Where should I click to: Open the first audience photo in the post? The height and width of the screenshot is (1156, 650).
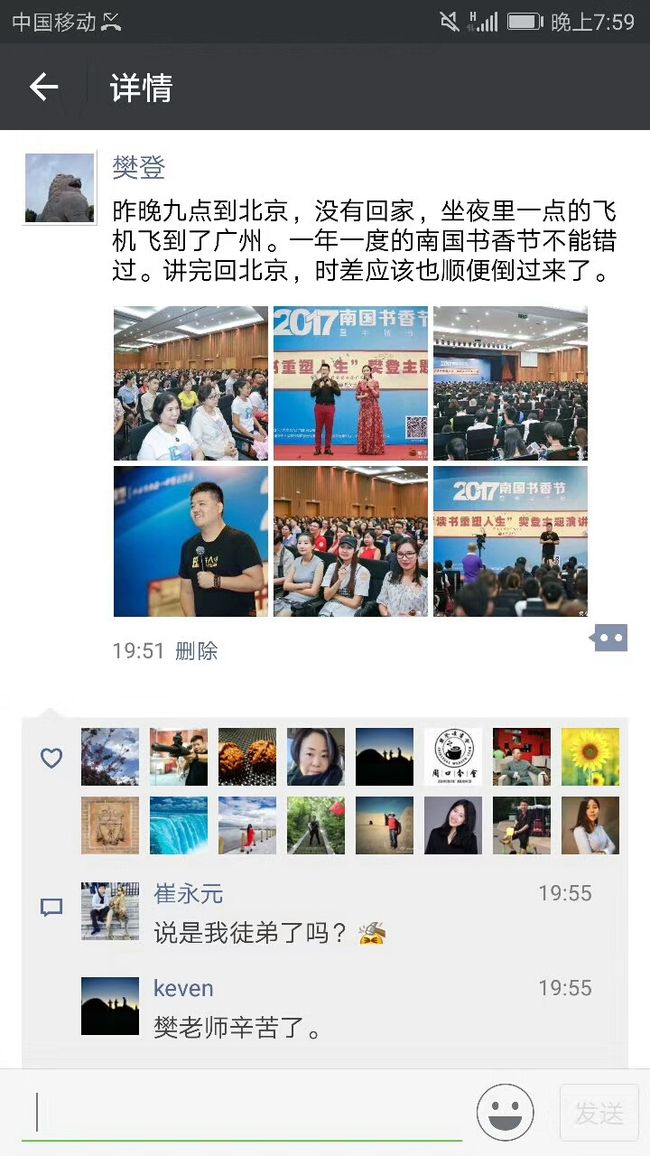[x=190, y=383]
